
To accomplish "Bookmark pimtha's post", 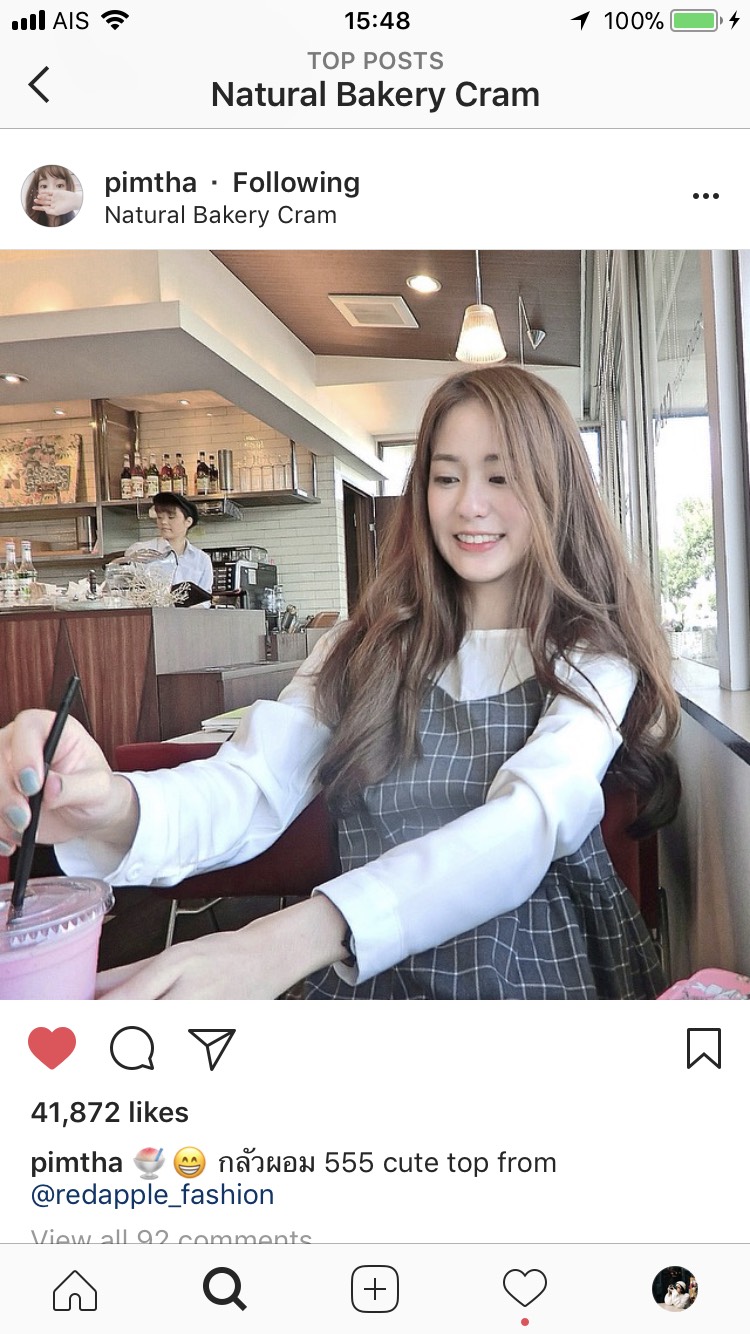I will coord(704,1048).
